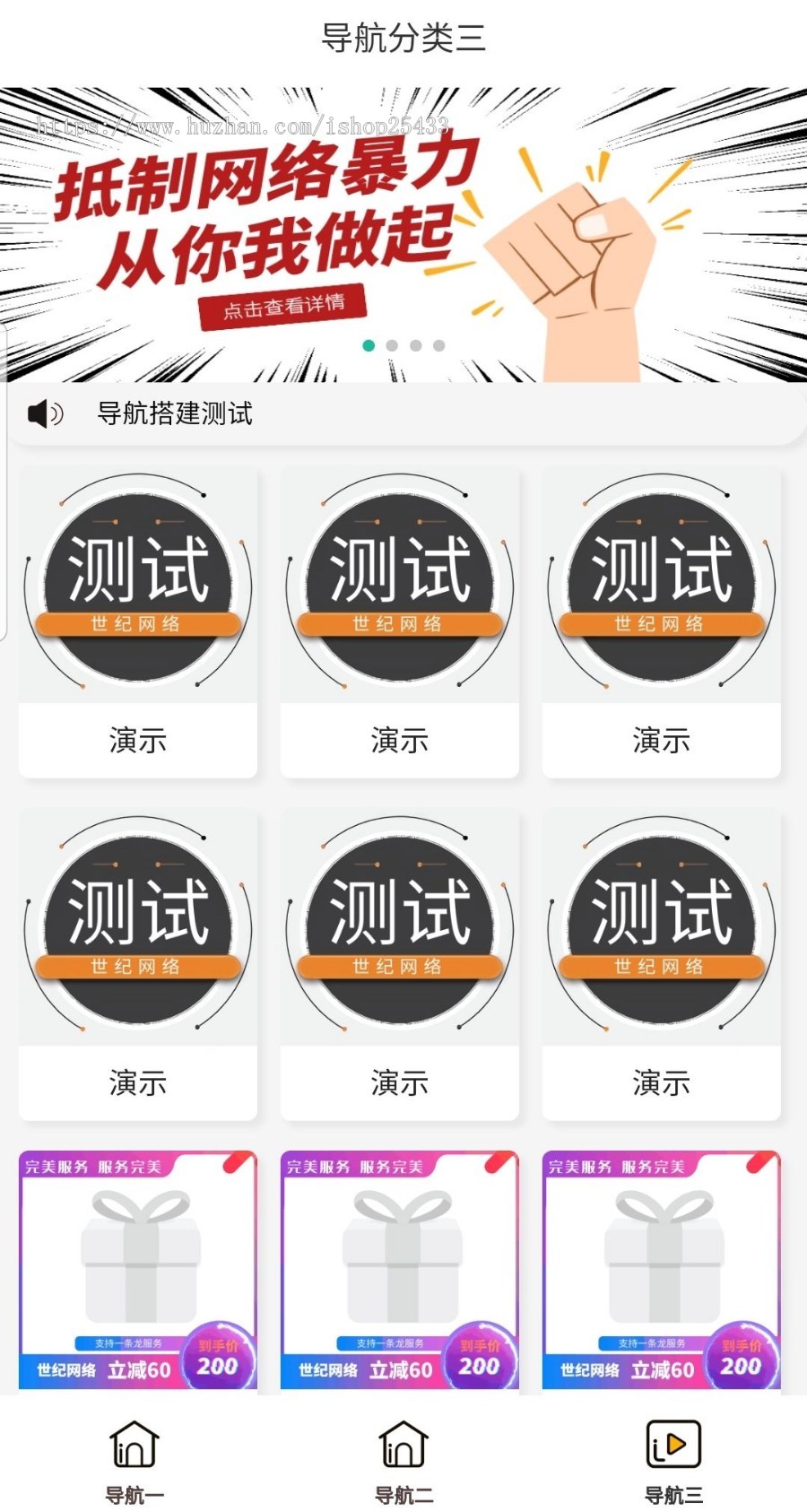Screen dimensions: 807x1512
Task: Tap the 导航二 home icon
Action: (x=402, y=1444)
